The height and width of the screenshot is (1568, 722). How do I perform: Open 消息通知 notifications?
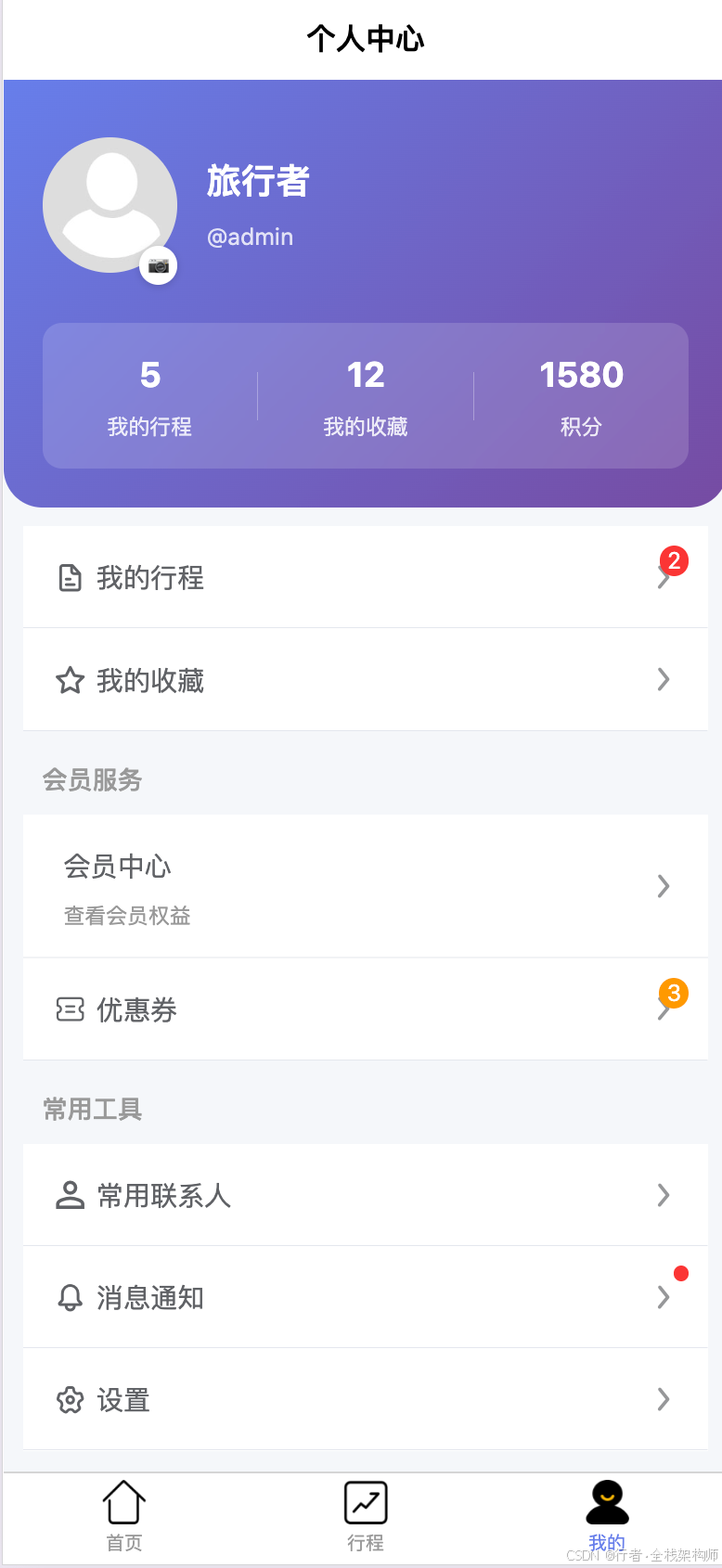pos(366,1297)
